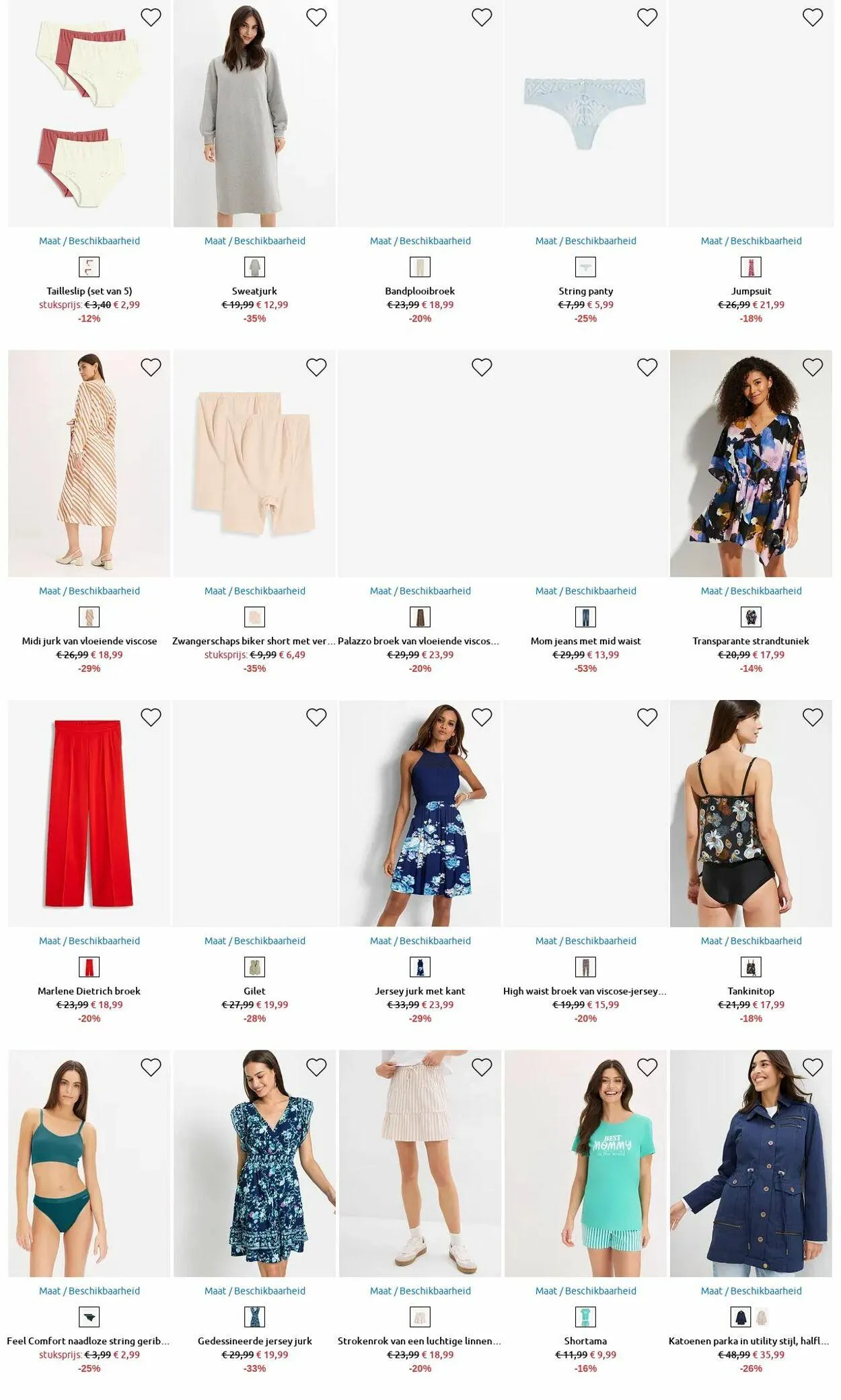The image size is (841, 1400).
Task: Save Strokenrok to wishlist
Action: [x=482, y=1067]
